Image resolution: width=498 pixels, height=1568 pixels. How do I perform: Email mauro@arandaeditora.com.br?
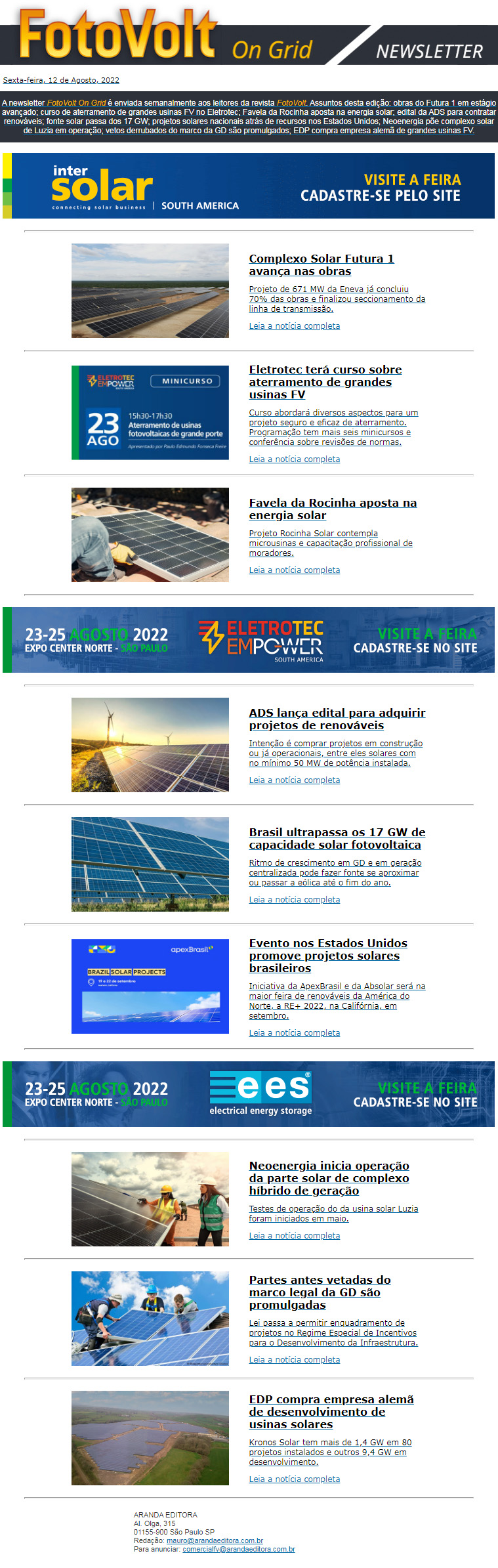(x=215, y=1540)
